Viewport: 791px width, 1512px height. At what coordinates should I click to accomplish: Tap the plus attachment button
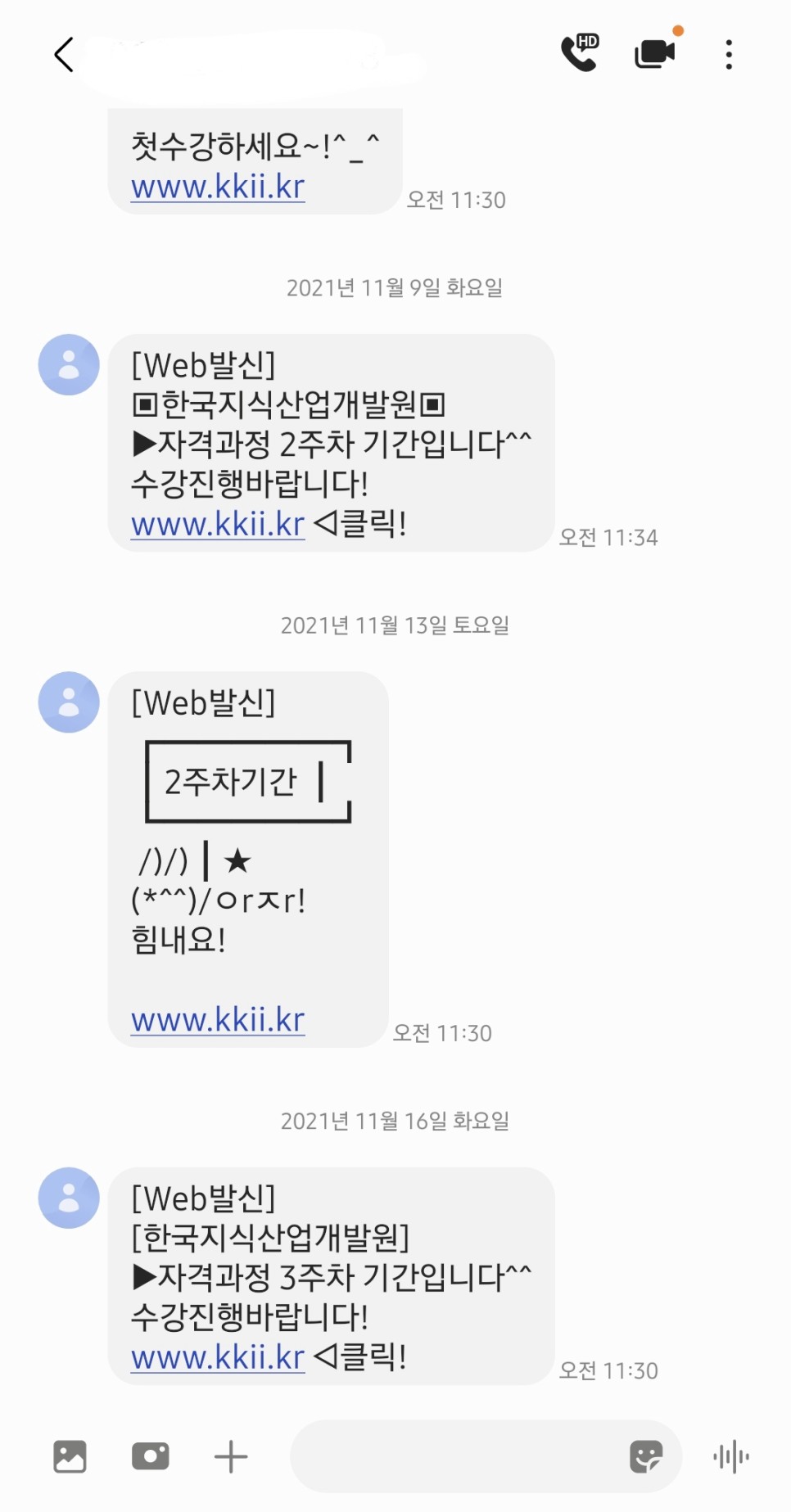tap(231, 1456)
